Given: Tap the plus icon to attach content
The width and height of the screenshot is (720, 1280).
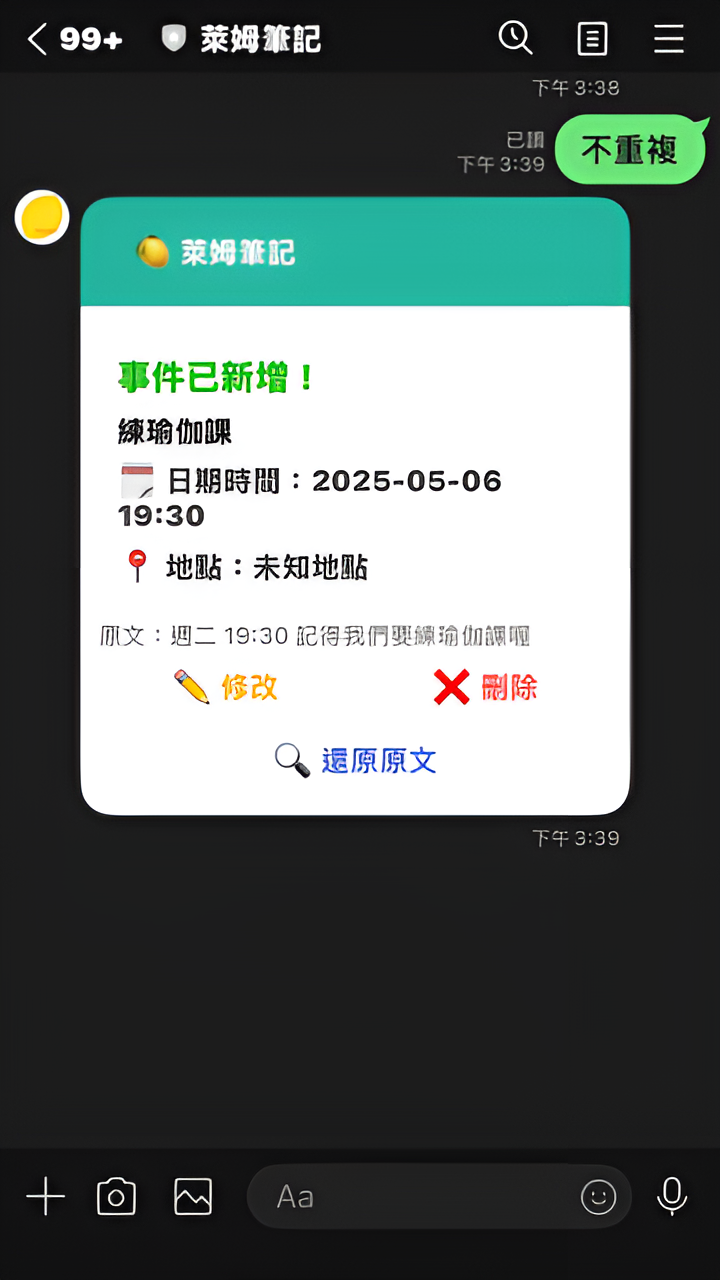Looking at the screenshot, I should 44,1196.
